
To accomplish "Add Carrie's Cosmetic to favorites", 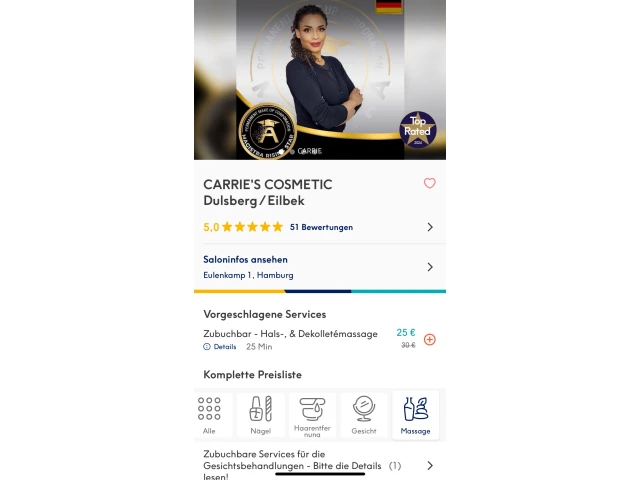I will (430, 184).
